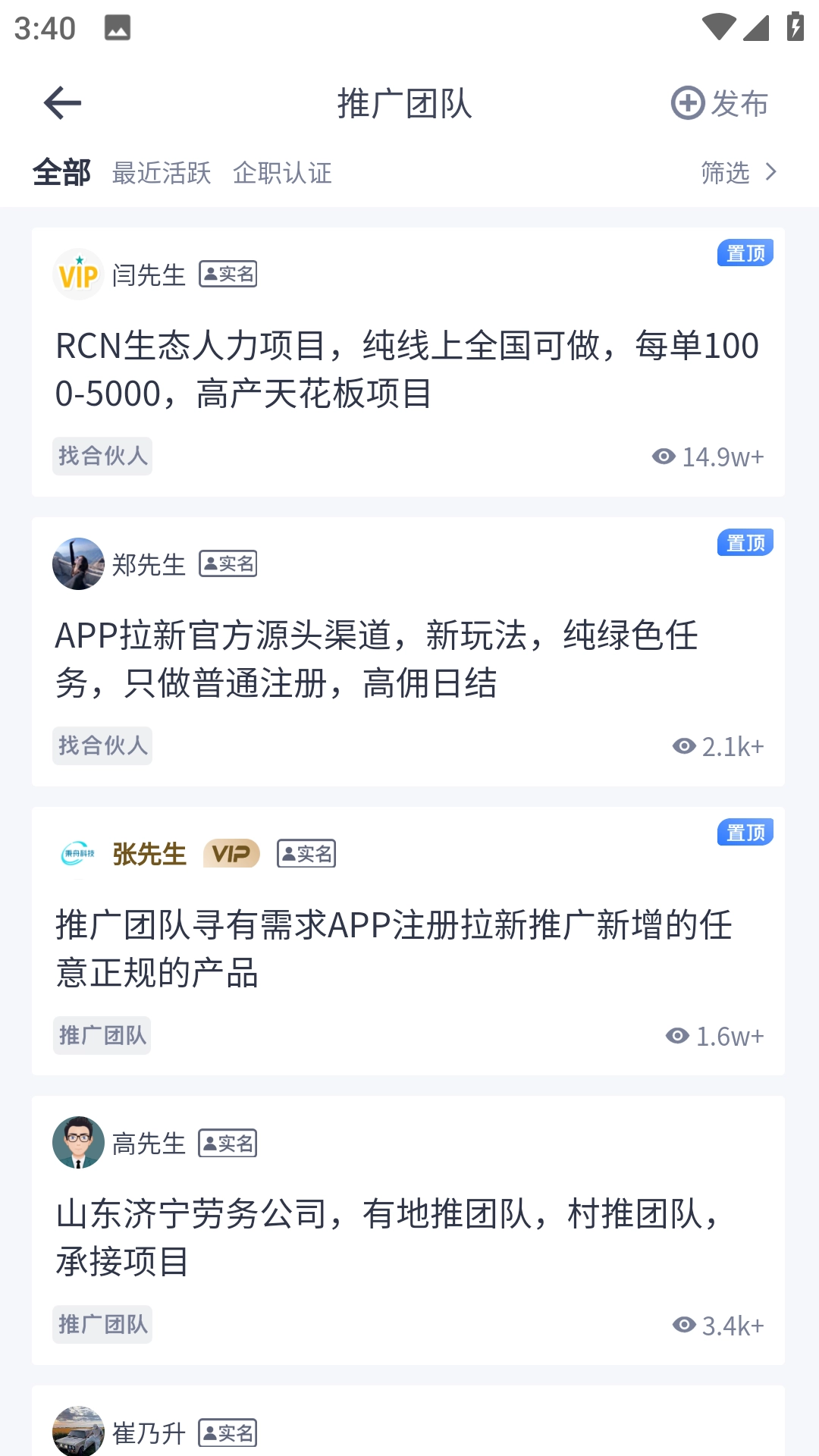
Task: Tap the eye icon showing 2.1k+ views
Action: pos(681,745)
